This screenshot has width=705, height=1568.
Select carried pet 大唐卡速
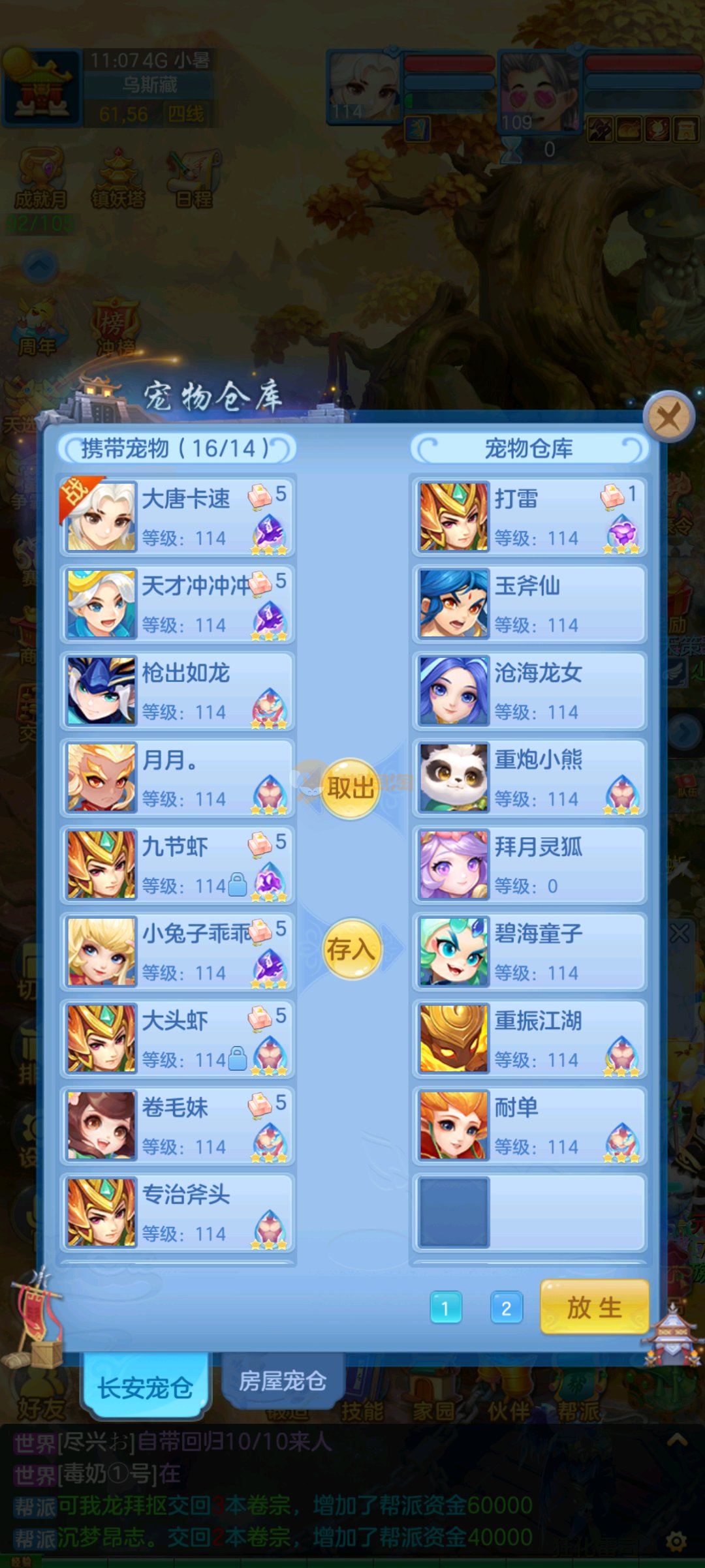178,516
